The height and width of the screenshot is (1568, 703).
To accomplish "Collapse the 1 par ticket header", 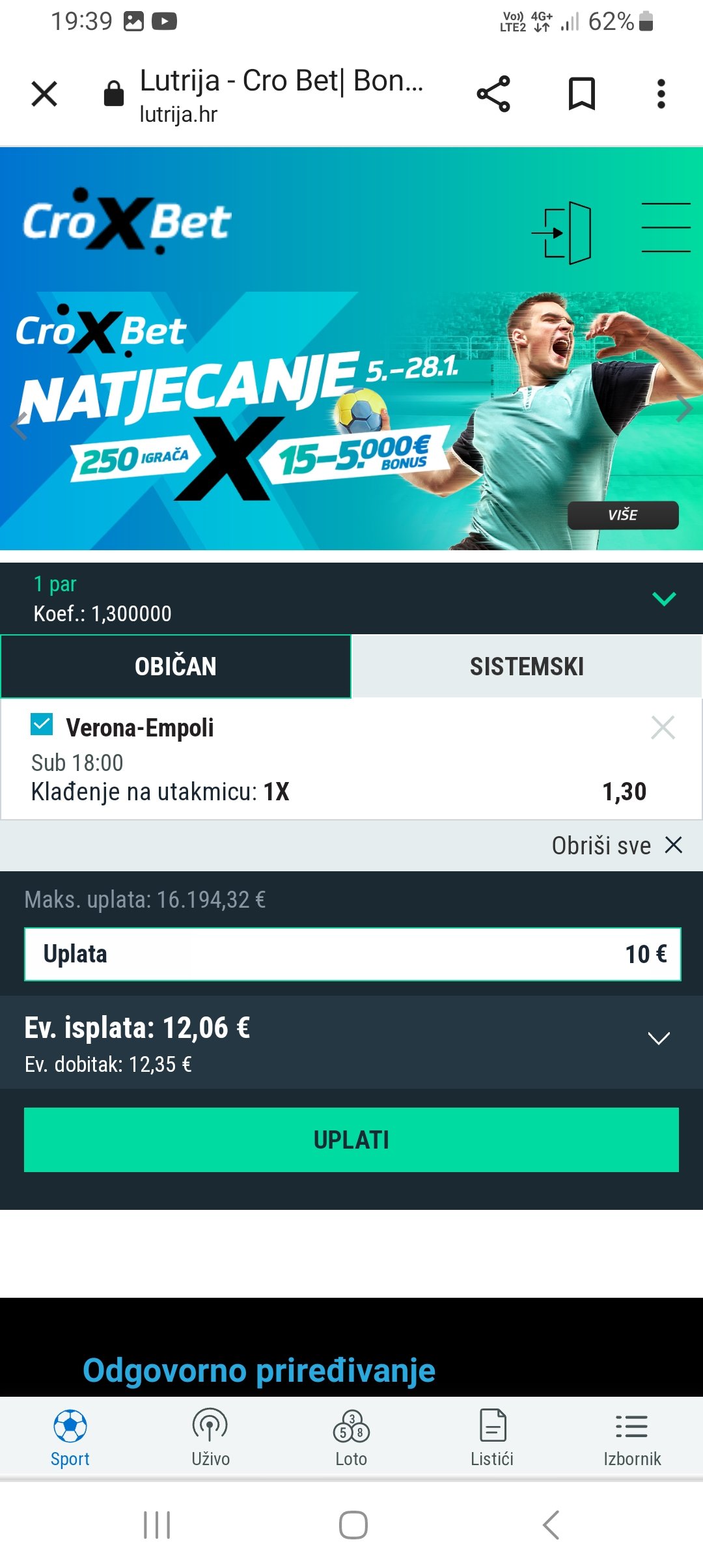I will pos(664,598).
